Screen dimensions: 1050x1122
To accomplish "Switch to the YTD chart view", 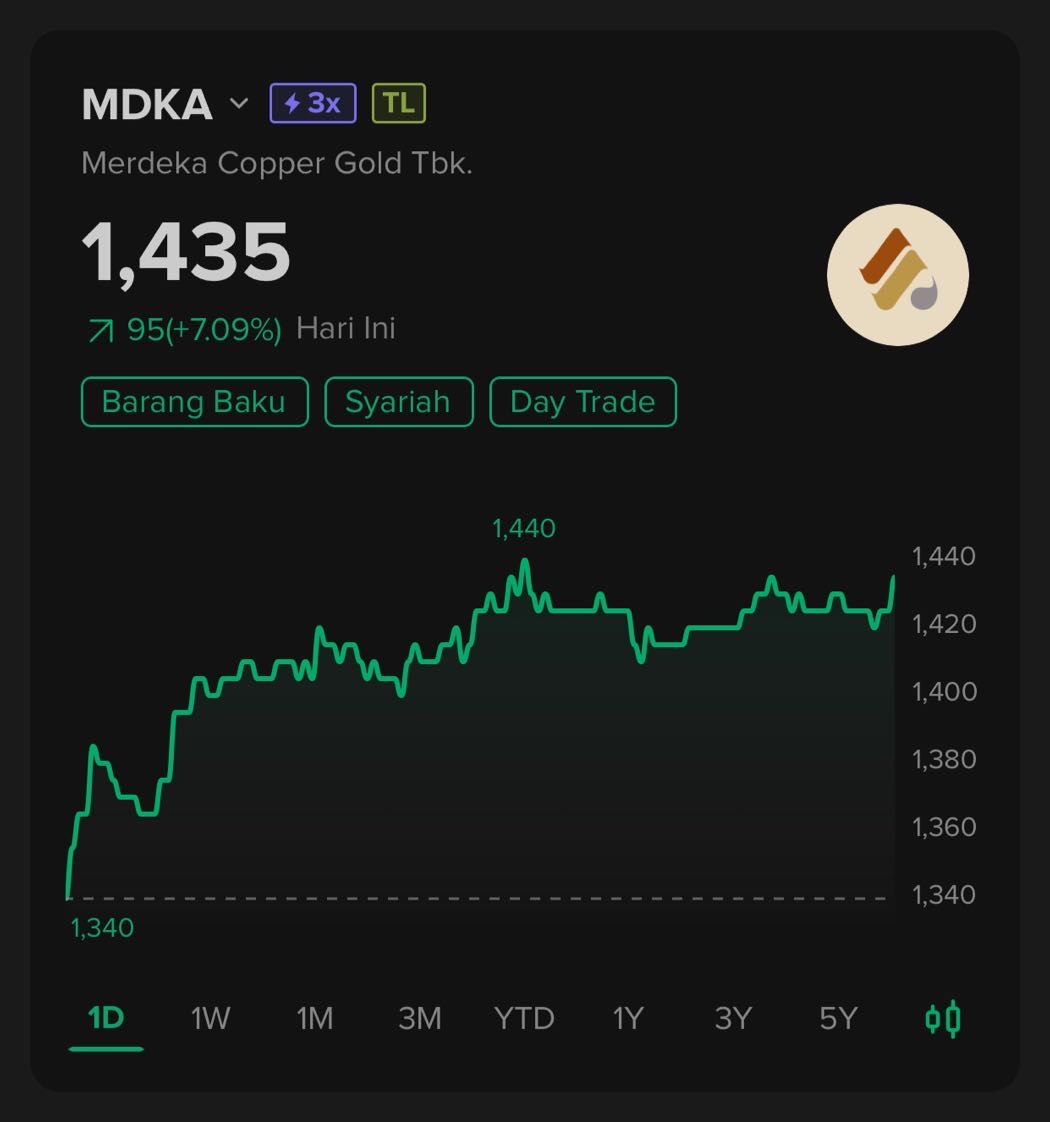I will (x=524, y=1018).
